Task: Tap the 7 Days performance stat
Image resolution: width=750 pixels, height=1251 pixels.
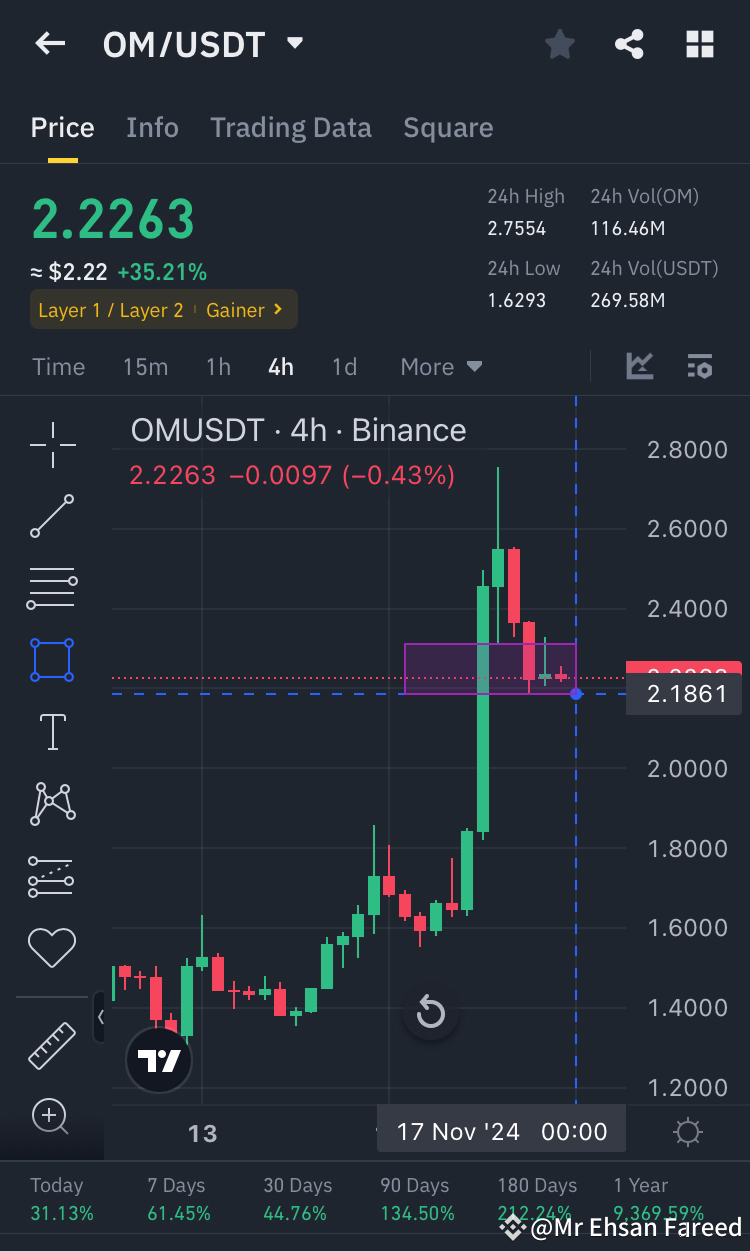Action: pyautogui.click(x=177, y=1196)
